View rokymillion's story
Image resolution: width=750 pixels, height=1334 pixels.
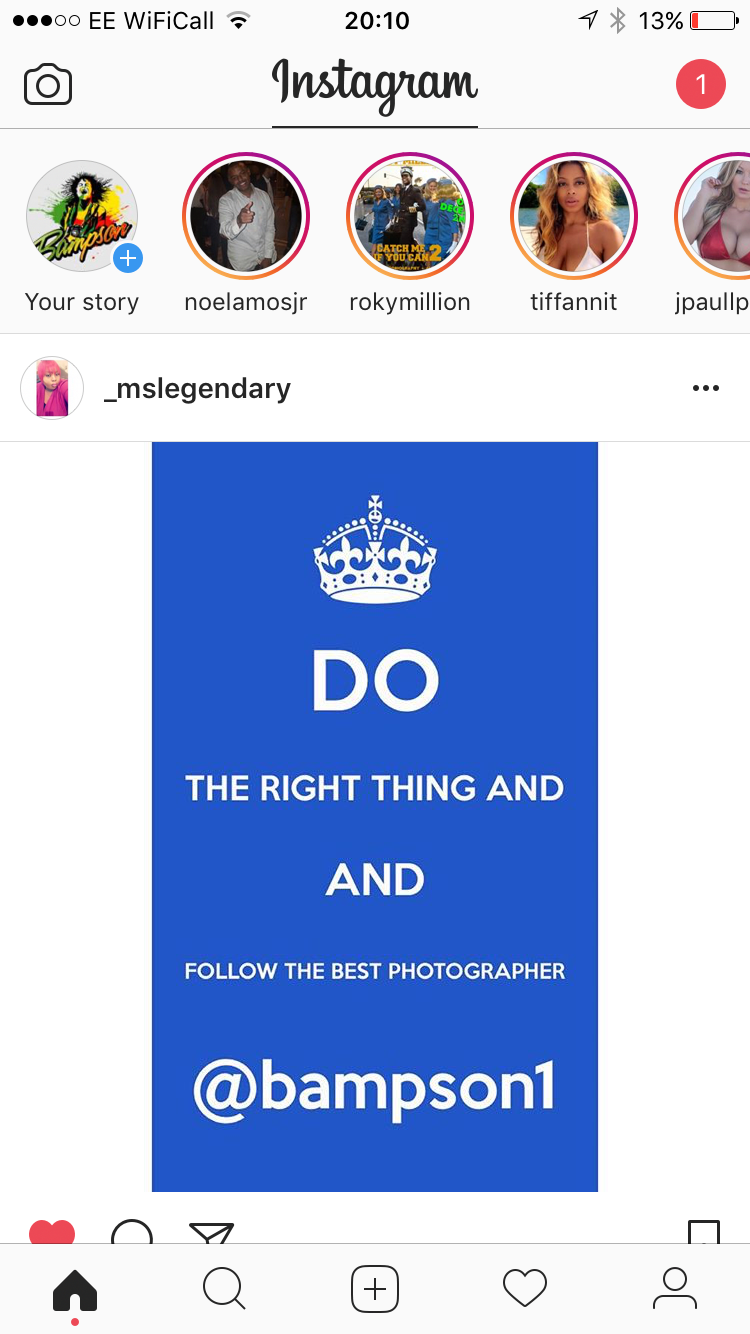(x=410, y=217)
